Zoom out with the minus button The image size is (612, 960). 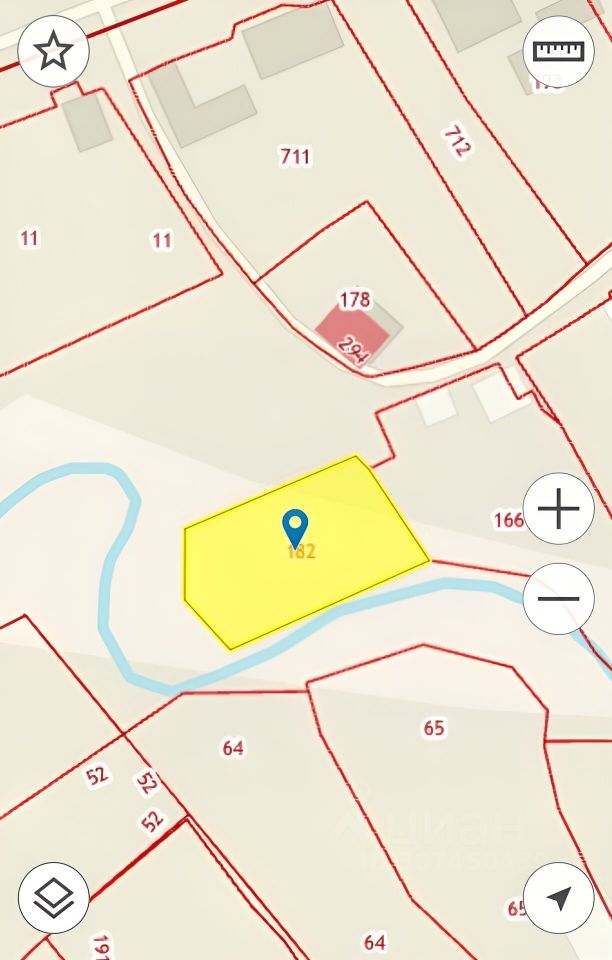pyautogui.click(x=558, y=599)
